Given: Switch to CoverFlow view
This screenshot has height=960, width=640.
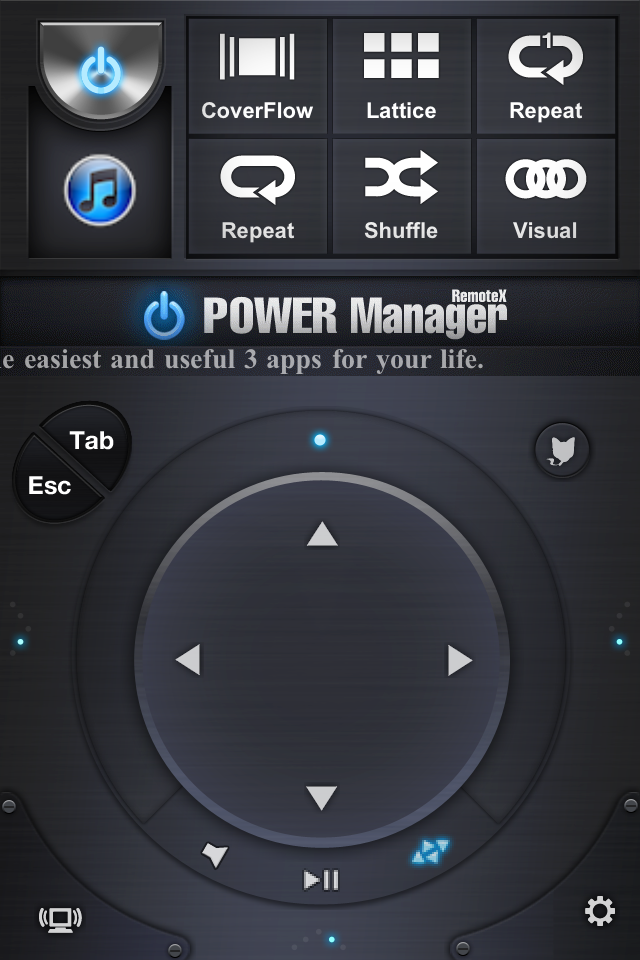Looking at the screenshot, I should point(257,76).
